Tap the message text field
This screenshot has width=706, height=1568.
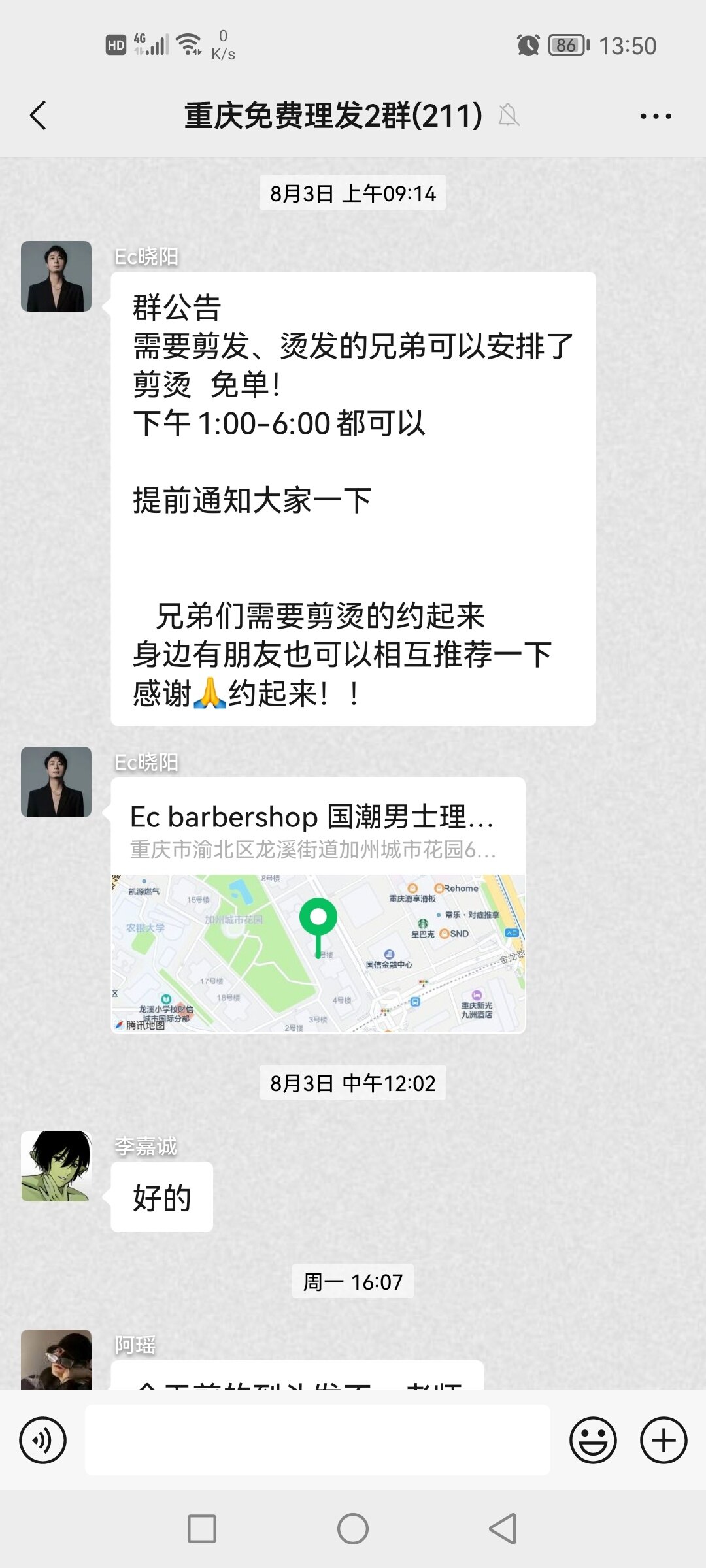pyautogui.click(x=317, y=1440)
